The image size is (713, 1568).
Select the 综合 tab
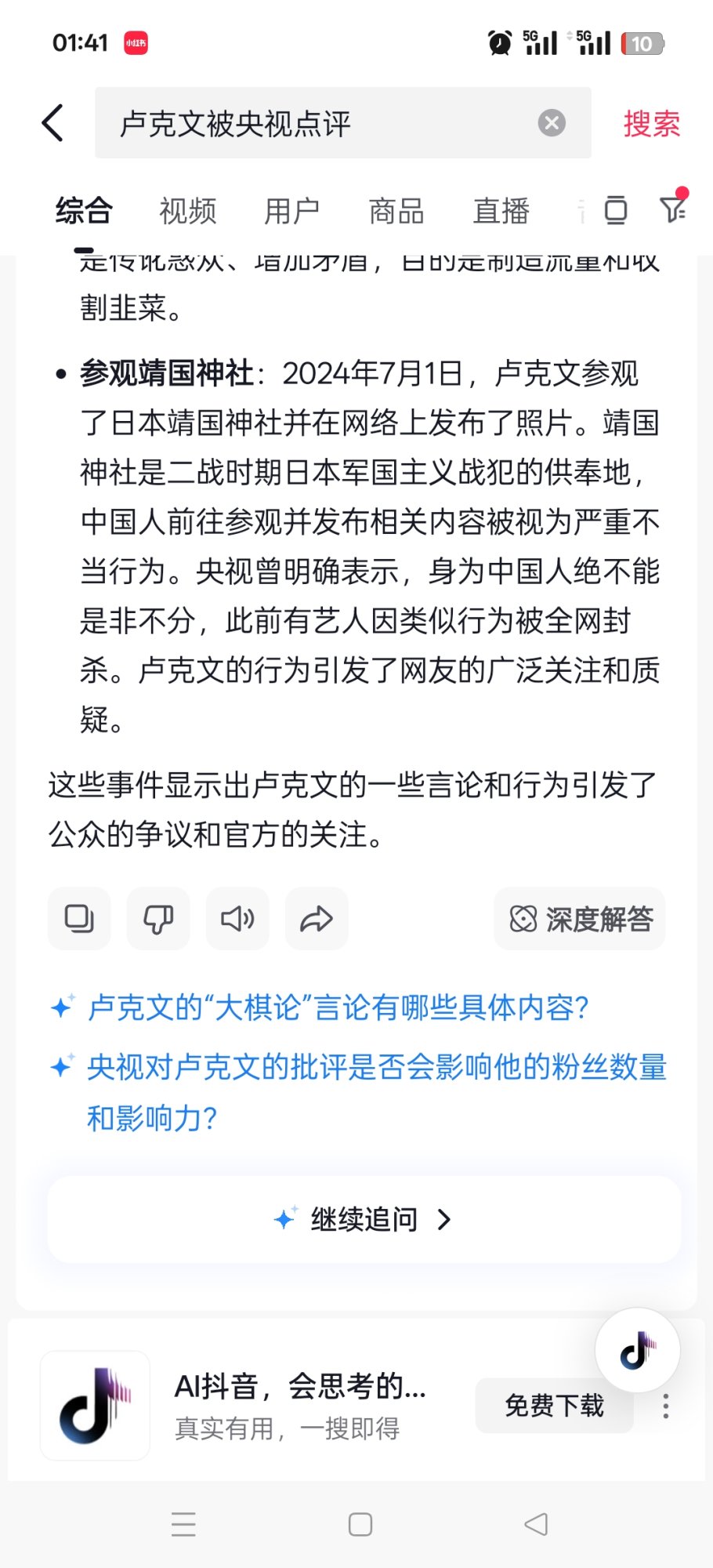click(x=84, y=211)
